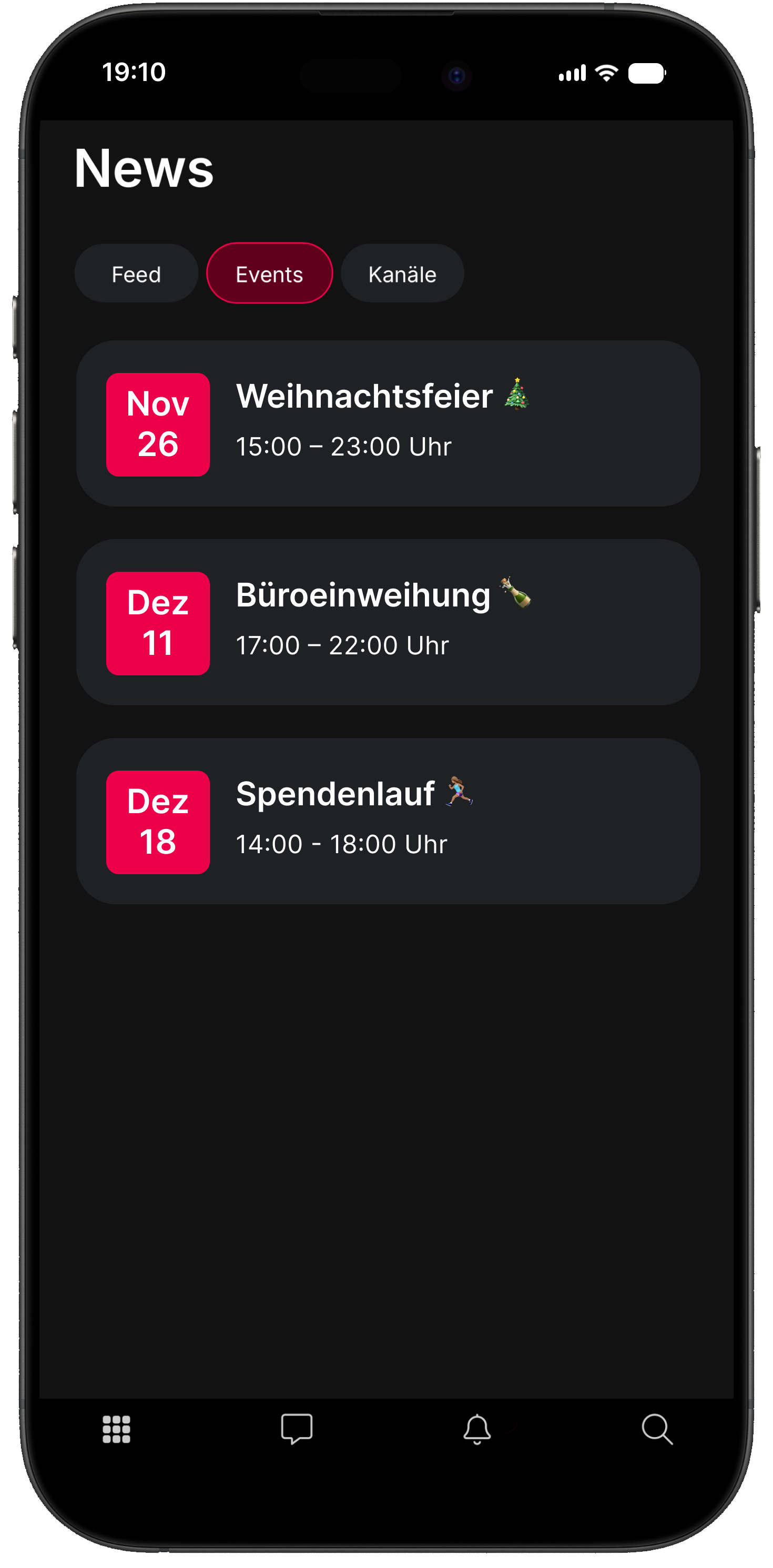Open the Büroeinweihung event card

pyautogui.click(x=387, y=623)
